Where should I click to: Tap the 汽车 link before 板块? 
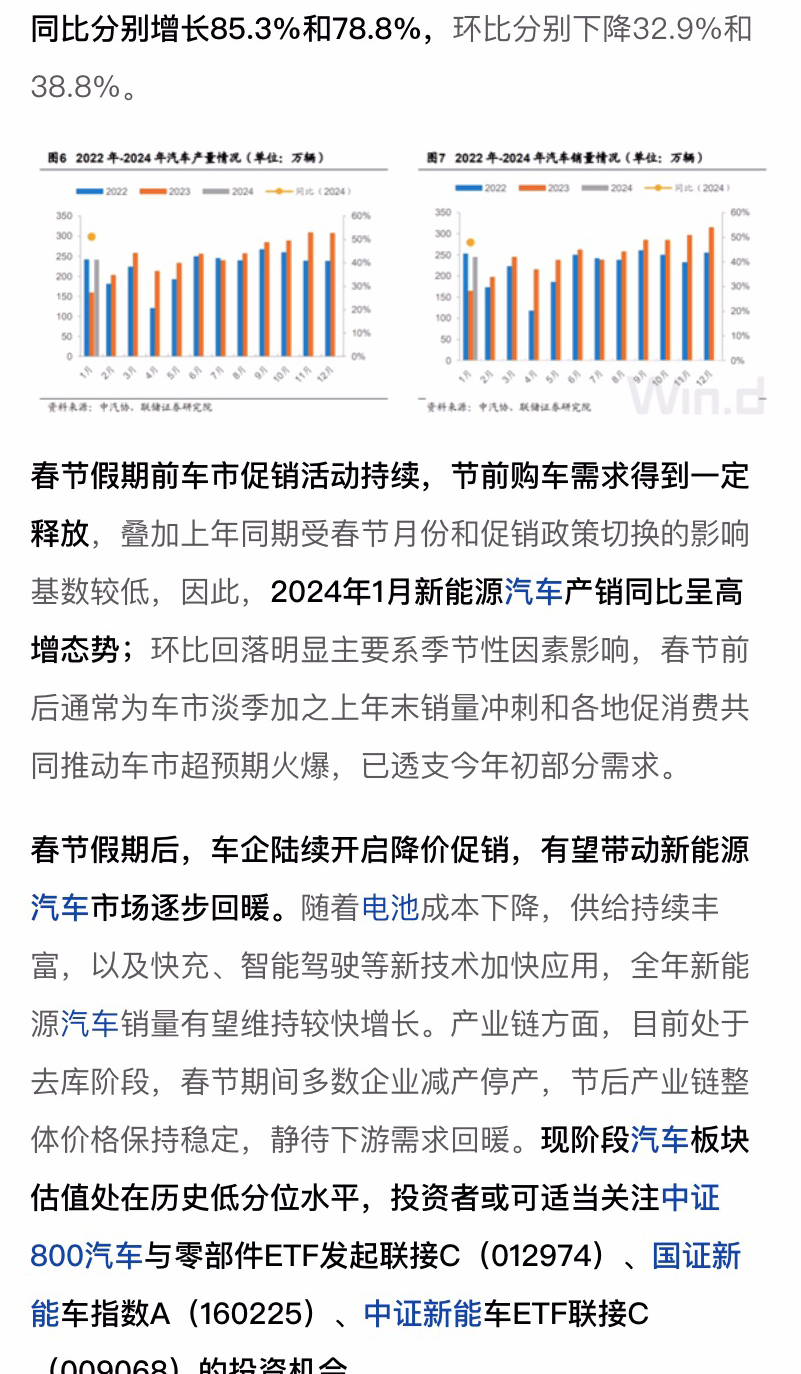point(659,1140)
